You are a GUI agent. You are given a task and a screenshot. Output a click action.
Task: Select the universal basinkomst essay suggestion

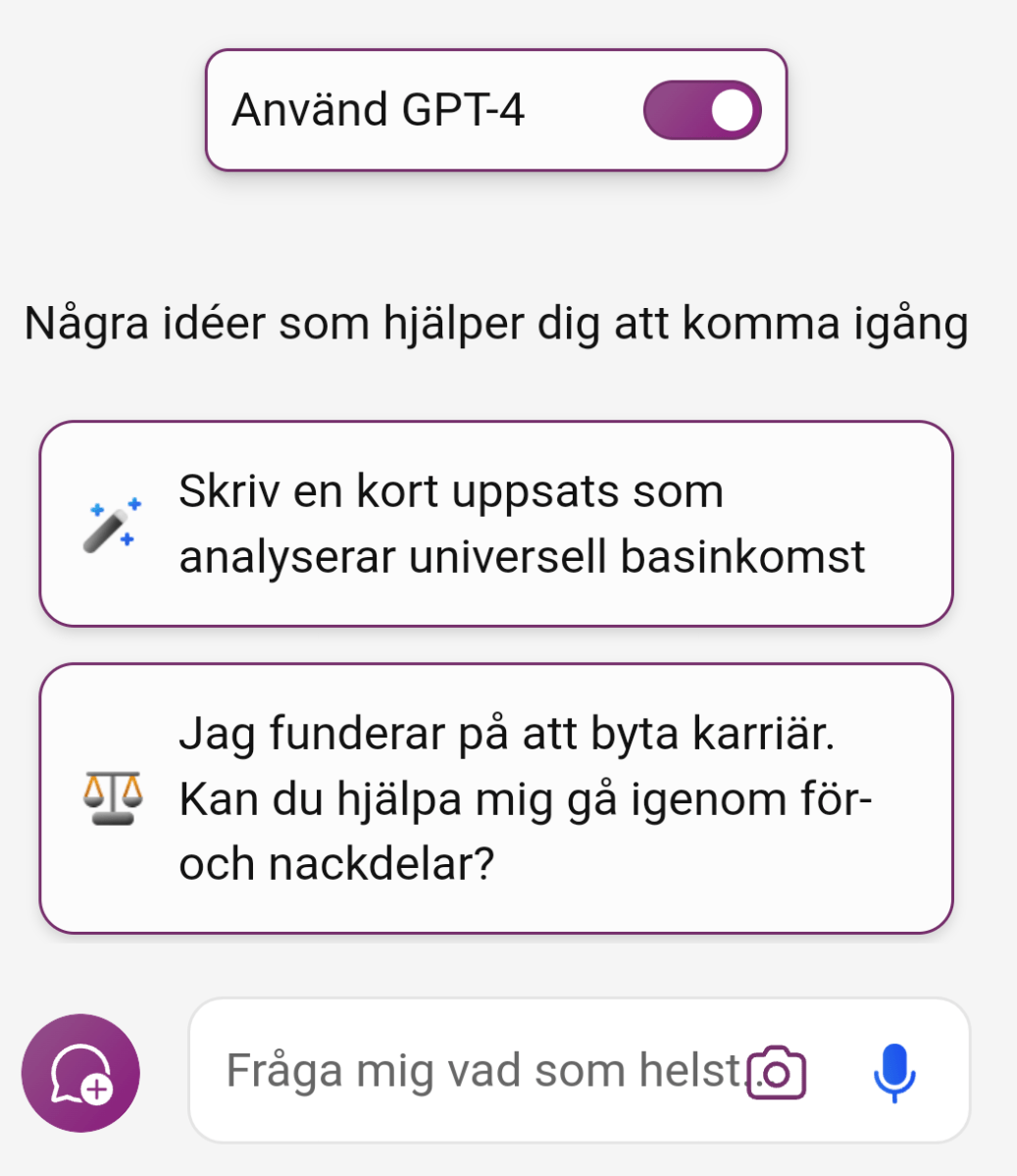[x=495, y=523]
